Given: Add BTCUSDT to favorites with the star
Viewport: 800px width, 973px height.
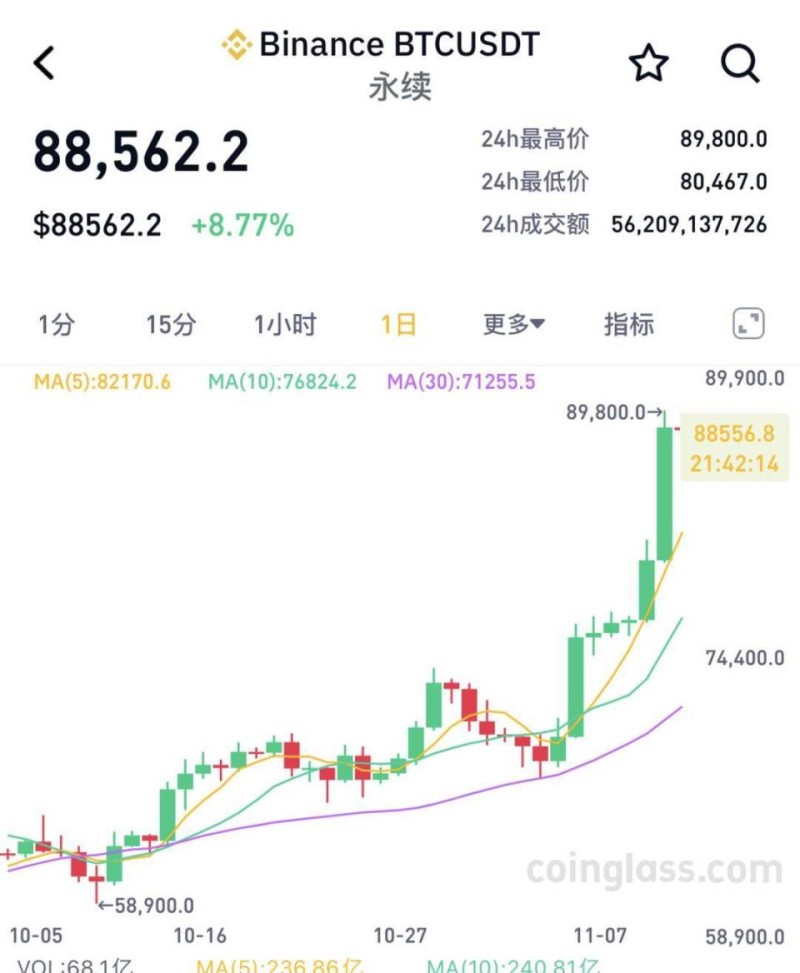Looking at the screenshot, I should (648, 63).
